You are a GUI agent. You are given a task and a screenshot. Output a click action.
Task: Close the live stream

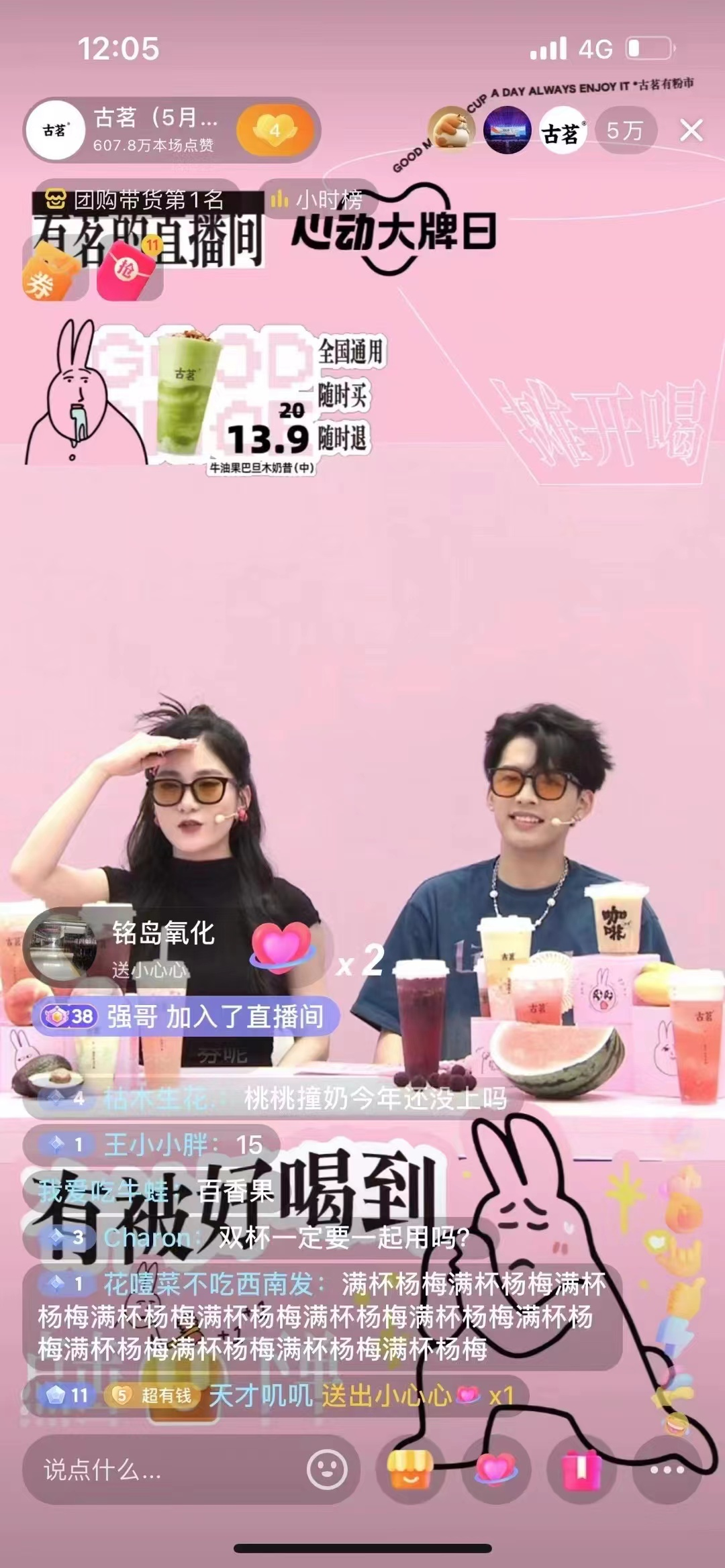click(x=691, y=131)
